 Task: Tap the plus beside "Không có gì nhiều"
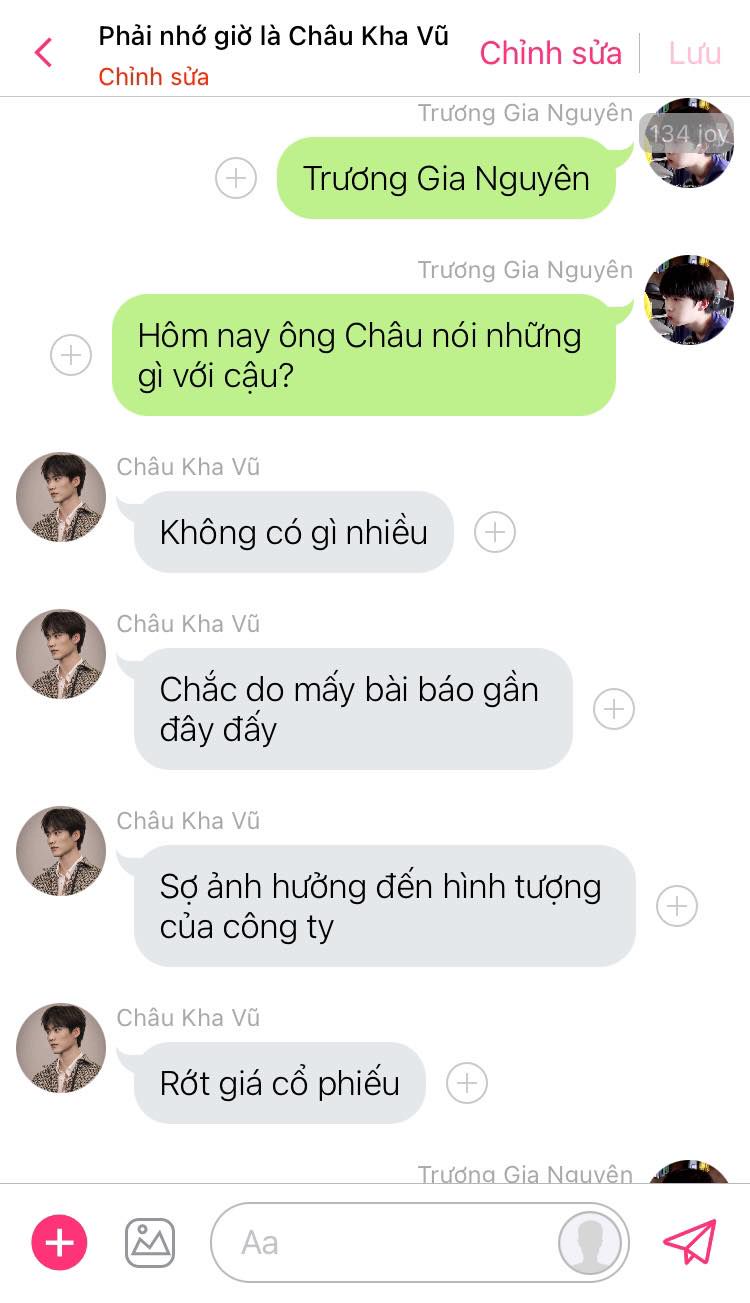(x=495, y=532)
